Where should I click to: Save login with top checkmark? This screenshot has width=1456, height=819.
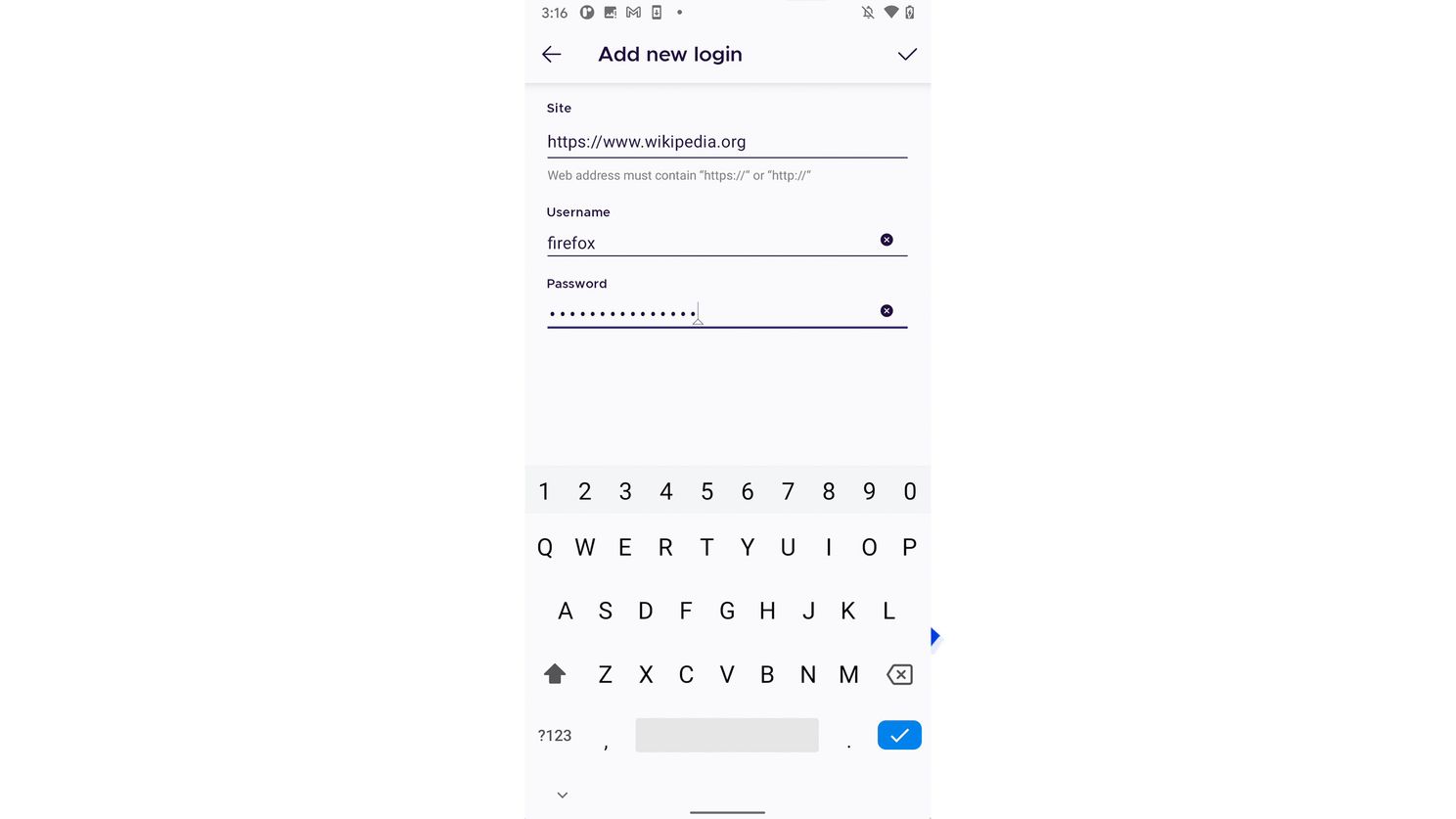907,55
